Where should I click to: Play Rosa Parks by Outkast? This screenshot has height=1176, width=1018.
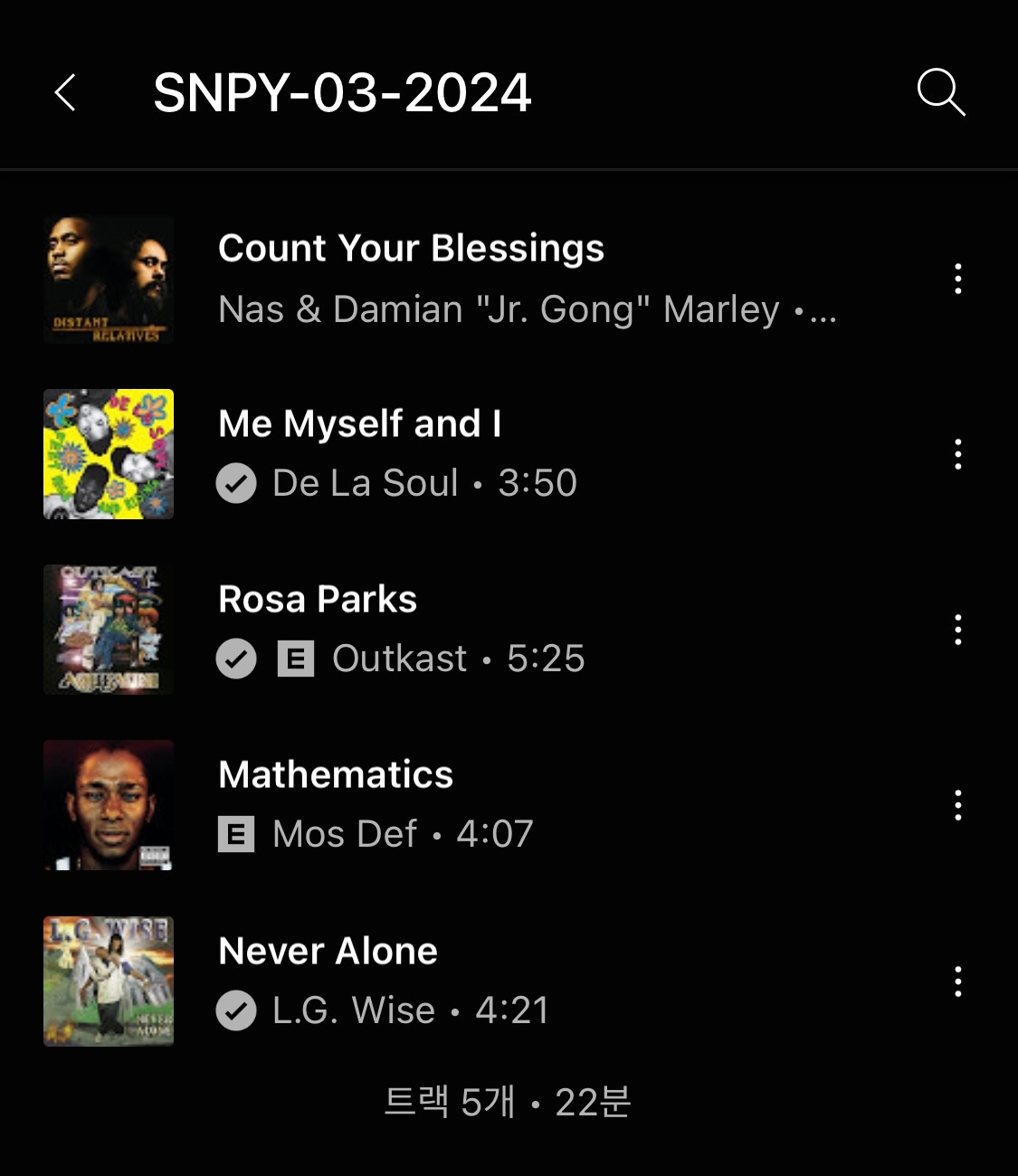pos(318,600)
